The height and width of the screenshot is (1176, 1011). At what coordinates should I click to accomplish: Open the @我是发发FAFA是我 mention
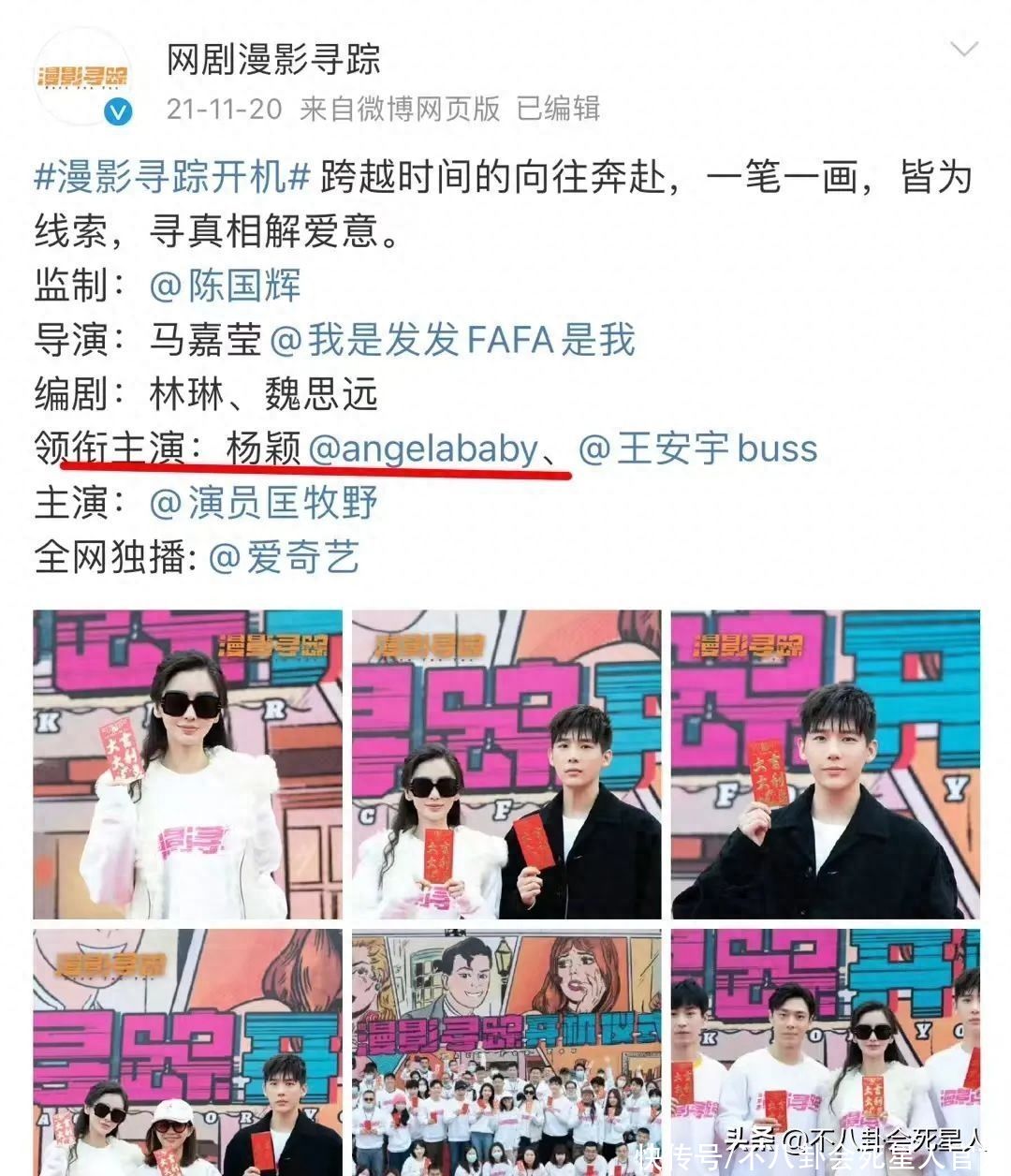tap(452, 340)
